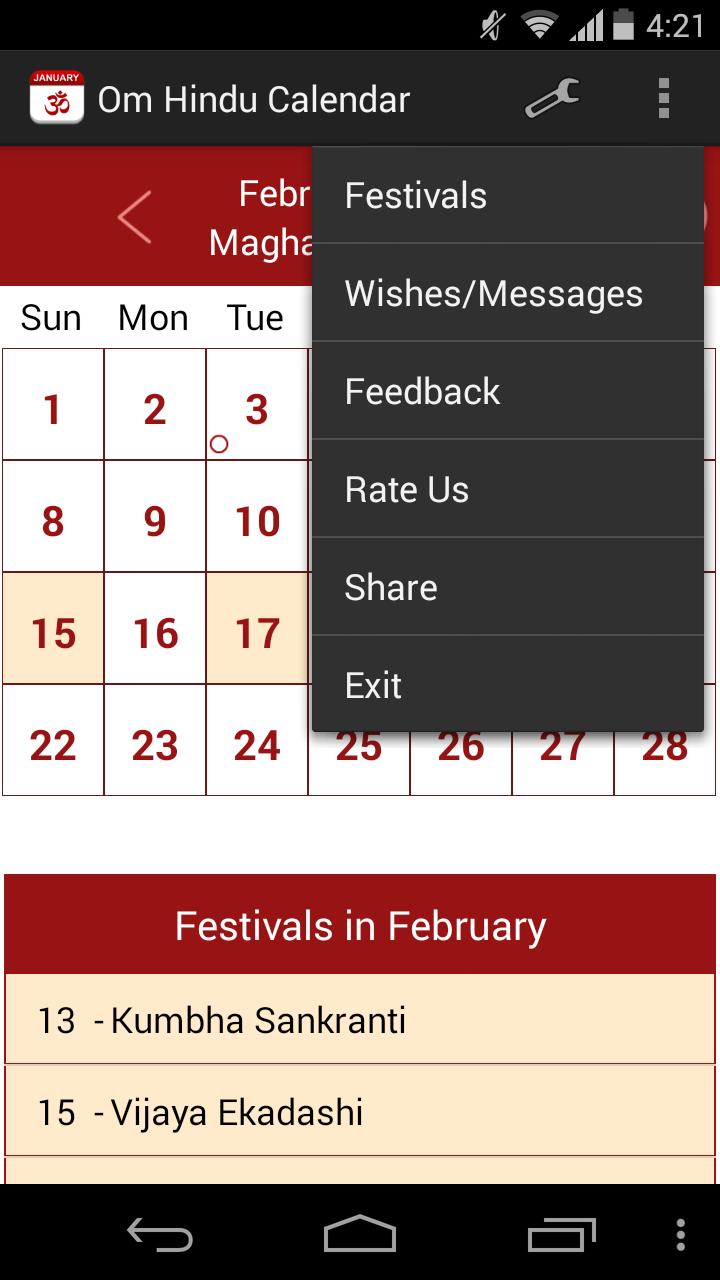Open the wrench settings icon
720x1280 pixels.
552,99
